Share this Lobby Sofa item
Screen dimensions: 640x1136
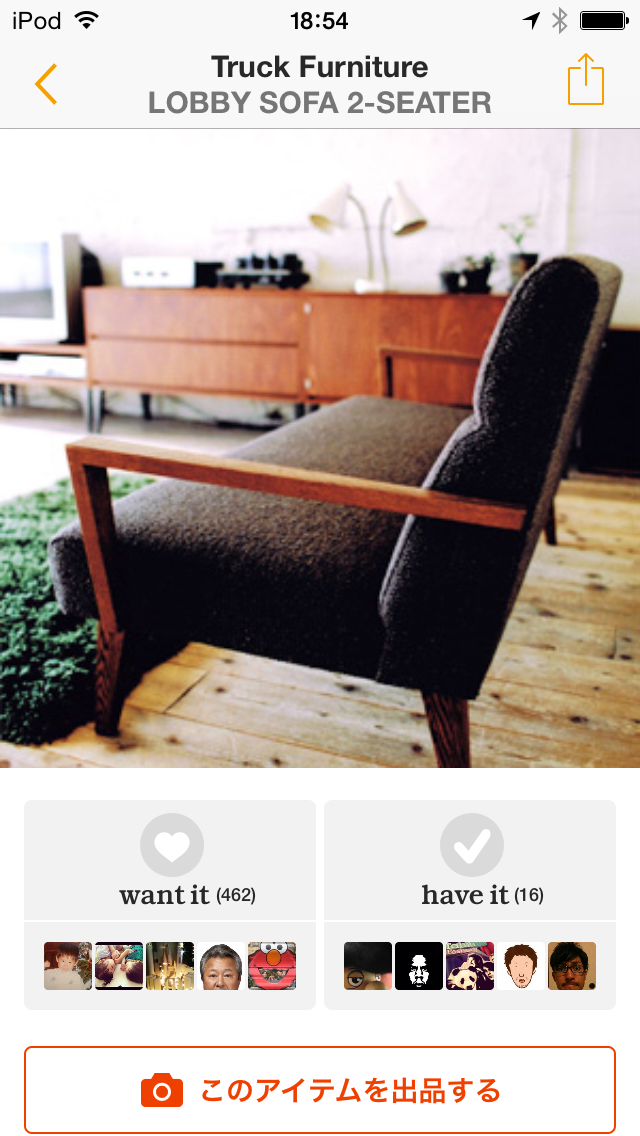pyautogui.click(x=586, y=80)
